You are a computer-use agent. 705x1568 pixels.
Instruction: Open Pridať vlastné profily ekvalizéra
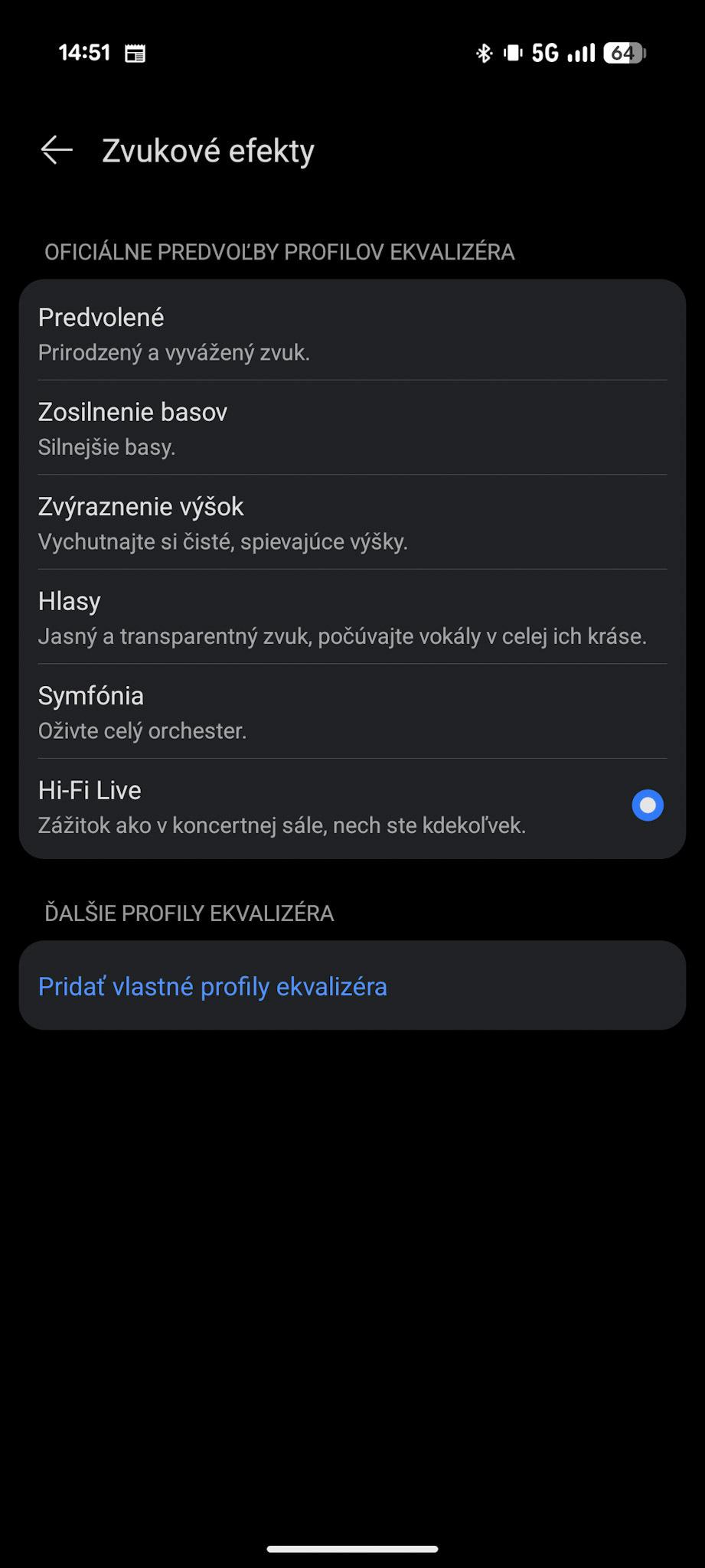pyautogui.click(x=213, y=986)
